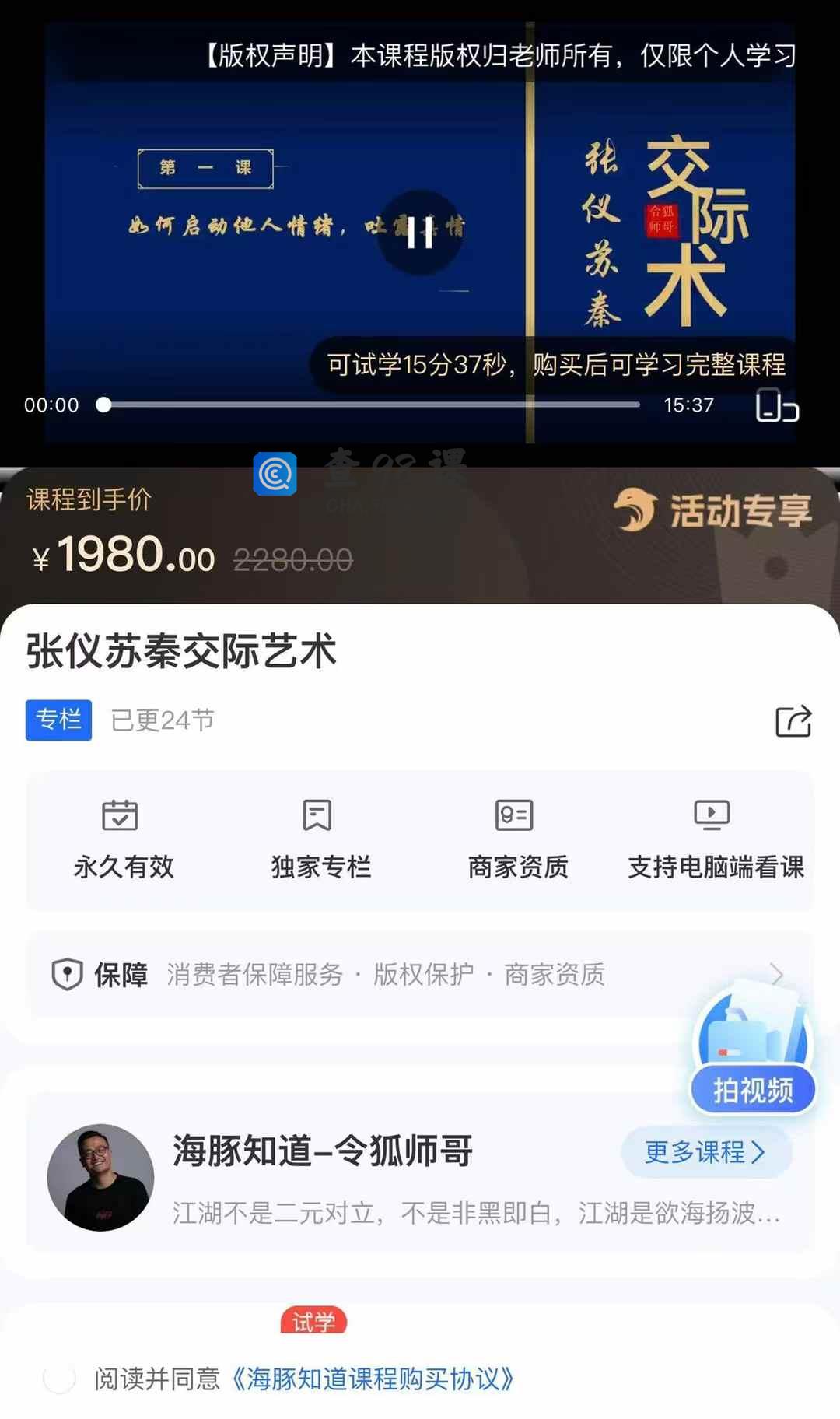This screenshot has height=1419, width=840.
Task: Share the 张仪苏秦交际艺术 course
Action: click(x=793, y=721)
